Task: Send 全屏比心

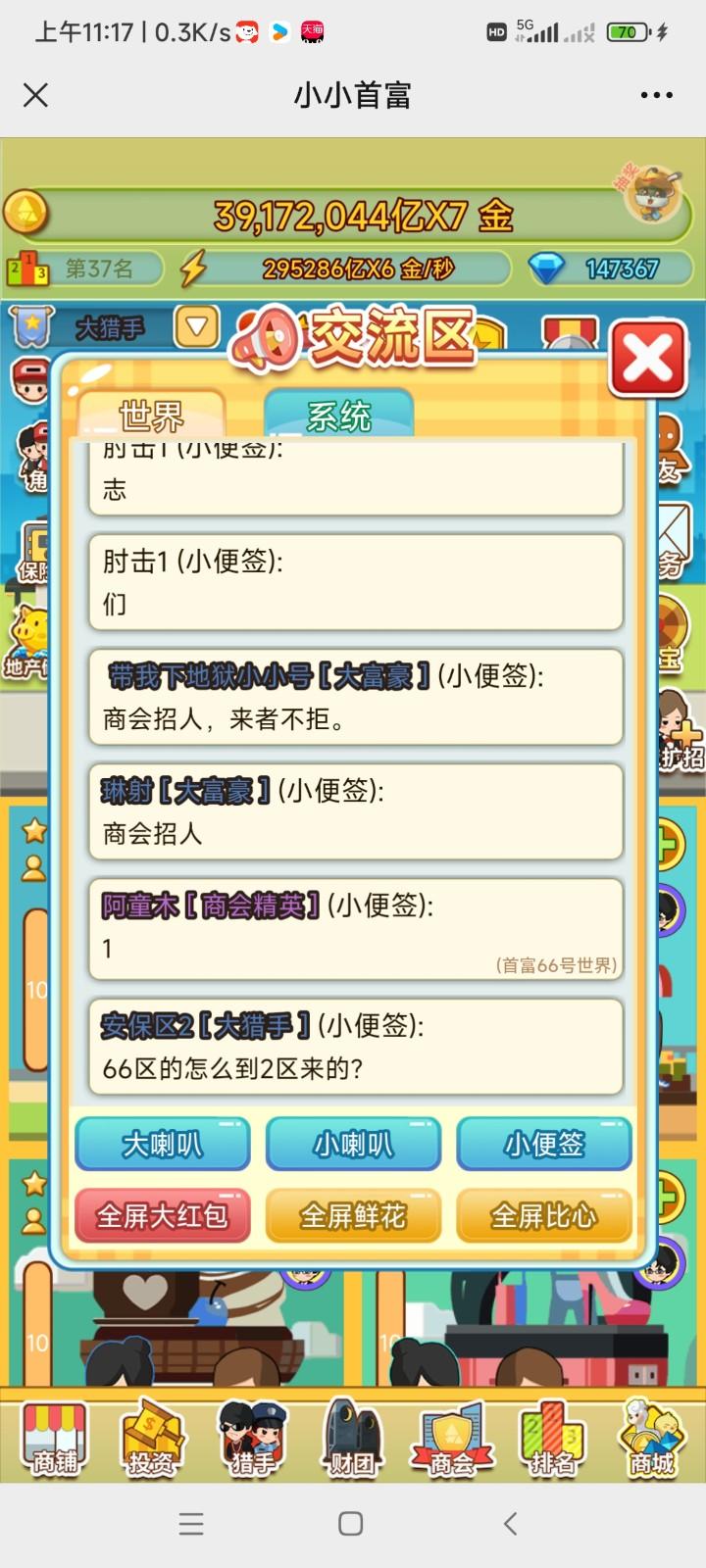Action: [x=544, y=1216]
